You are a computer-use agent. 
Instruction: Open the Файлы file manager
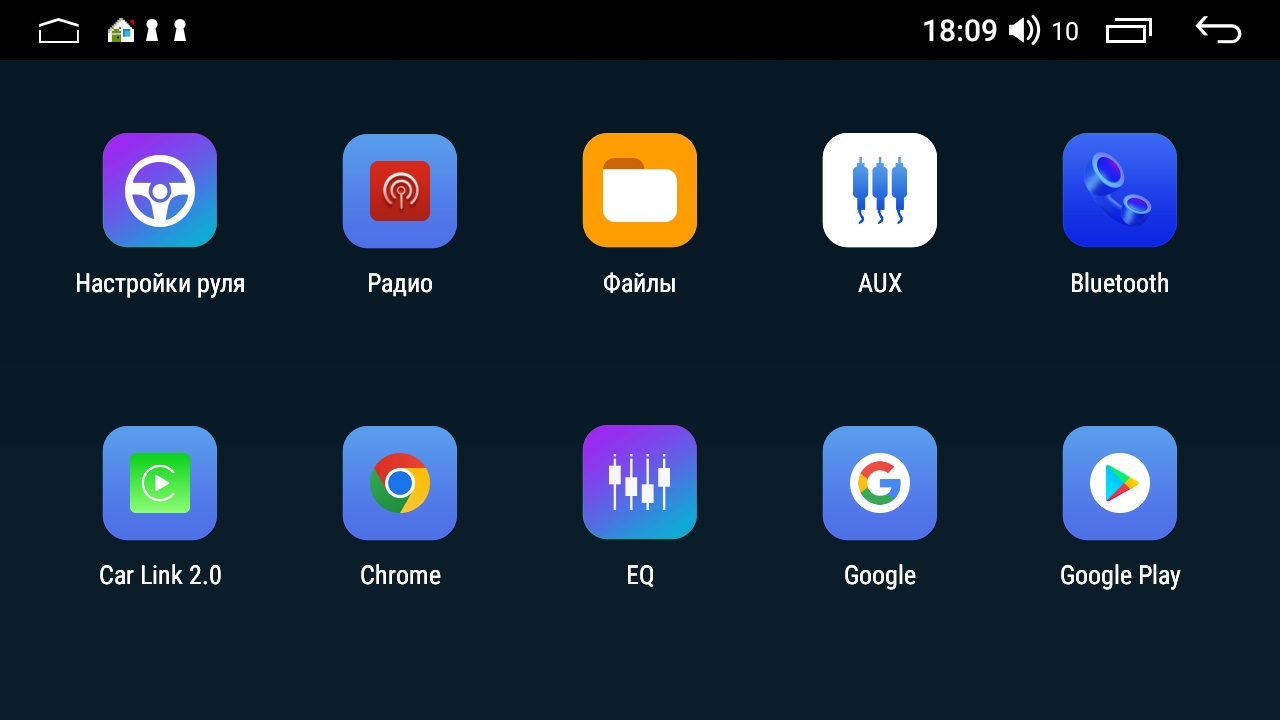tap(640, 190)
